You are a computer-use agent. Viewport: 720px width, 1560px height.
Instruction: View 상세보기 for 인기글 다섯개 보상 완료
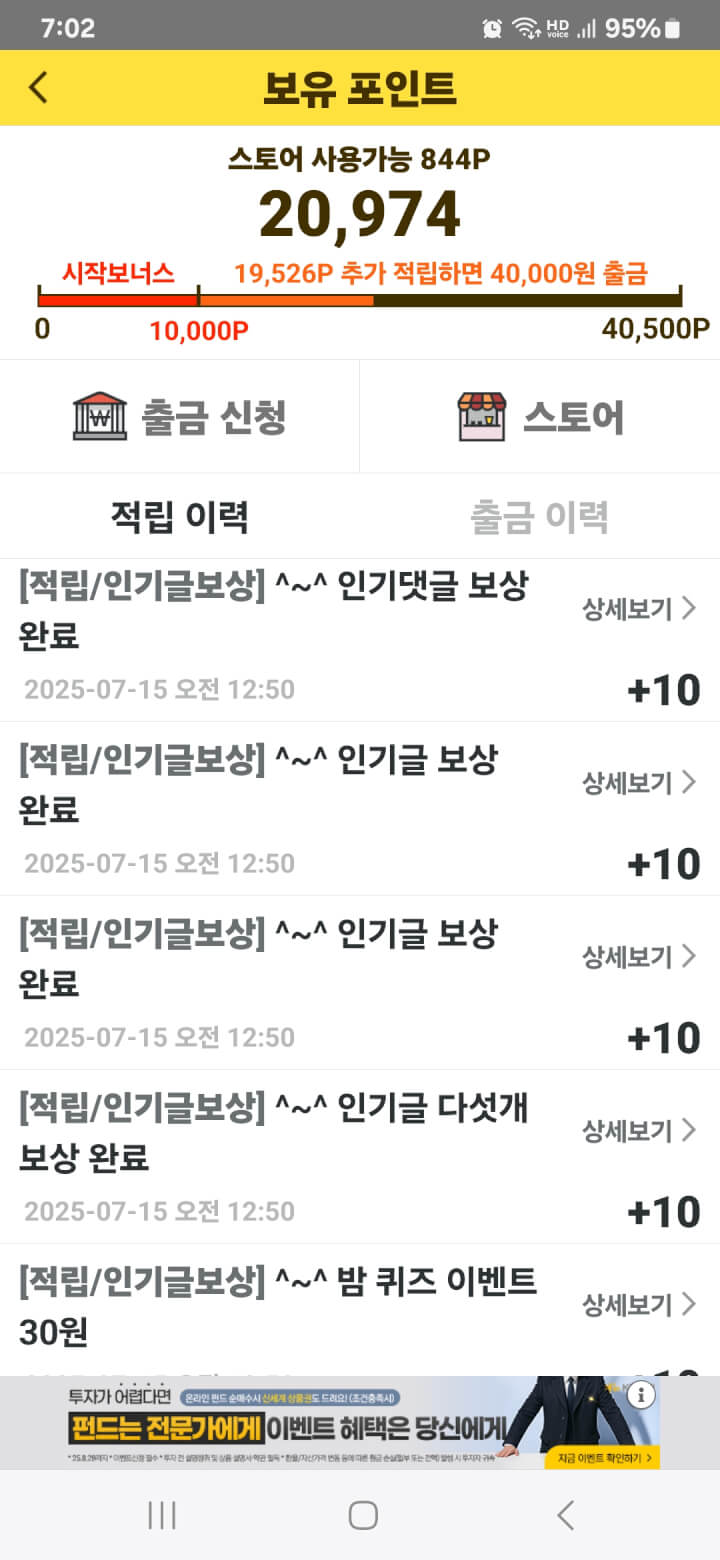tap(638, 1131)
